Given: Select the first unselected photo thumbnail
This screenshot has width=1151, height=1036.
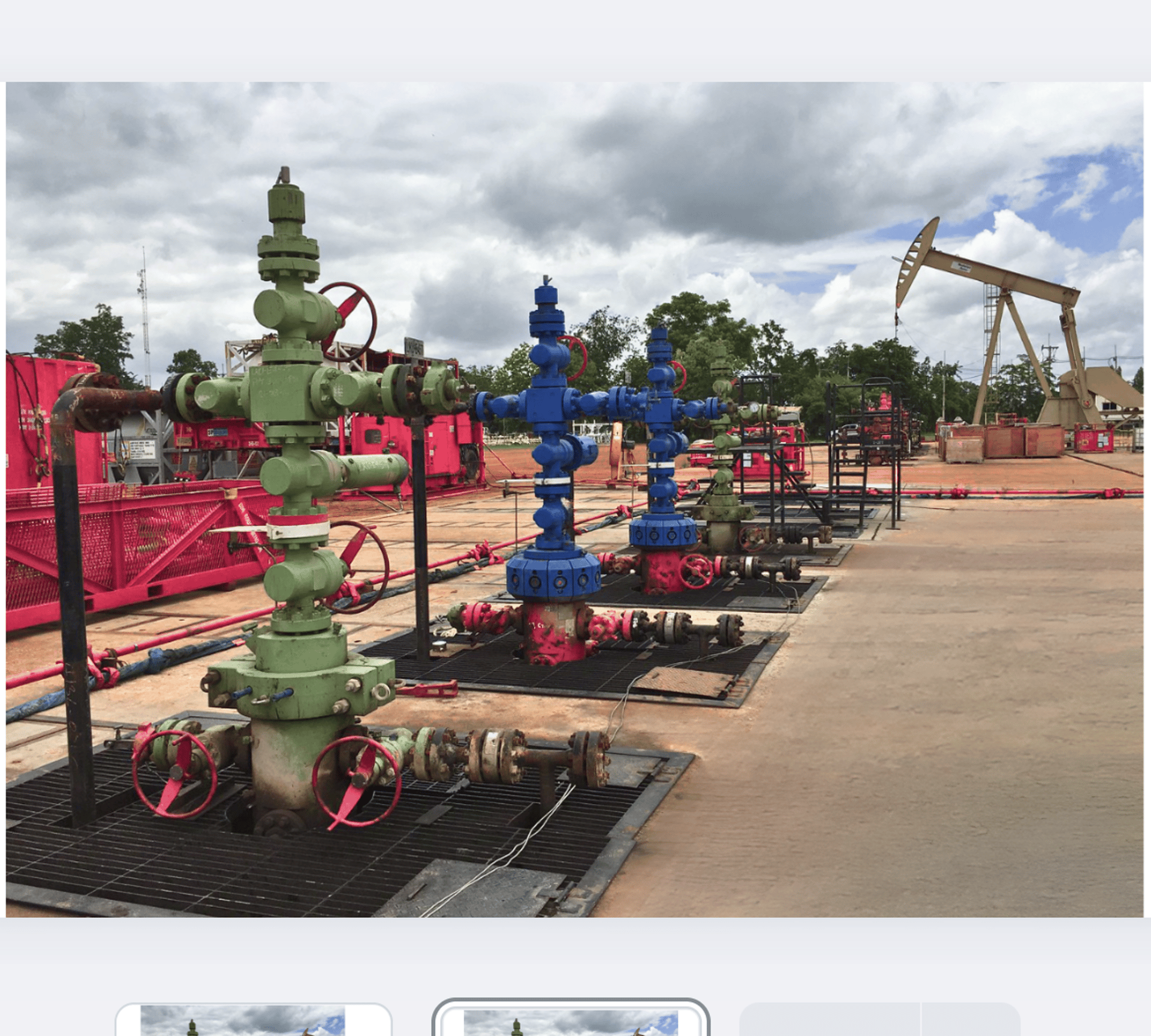Looking at the screenshot, I should (x=253, y=1020).
